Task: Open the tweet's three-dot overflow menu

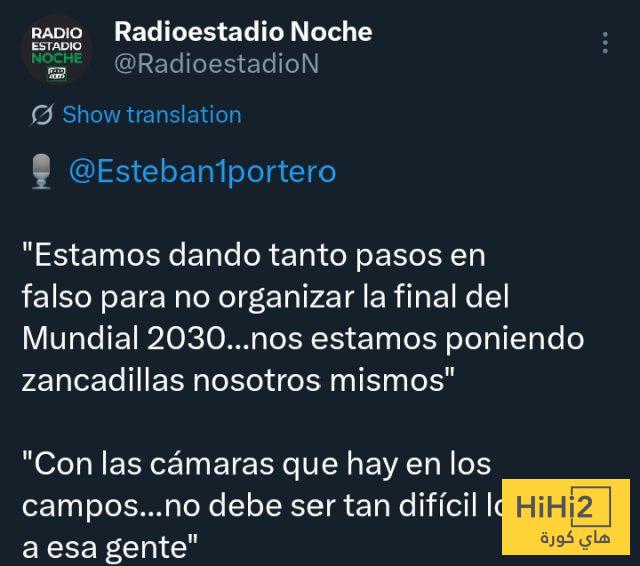Action: coord(604,43)
